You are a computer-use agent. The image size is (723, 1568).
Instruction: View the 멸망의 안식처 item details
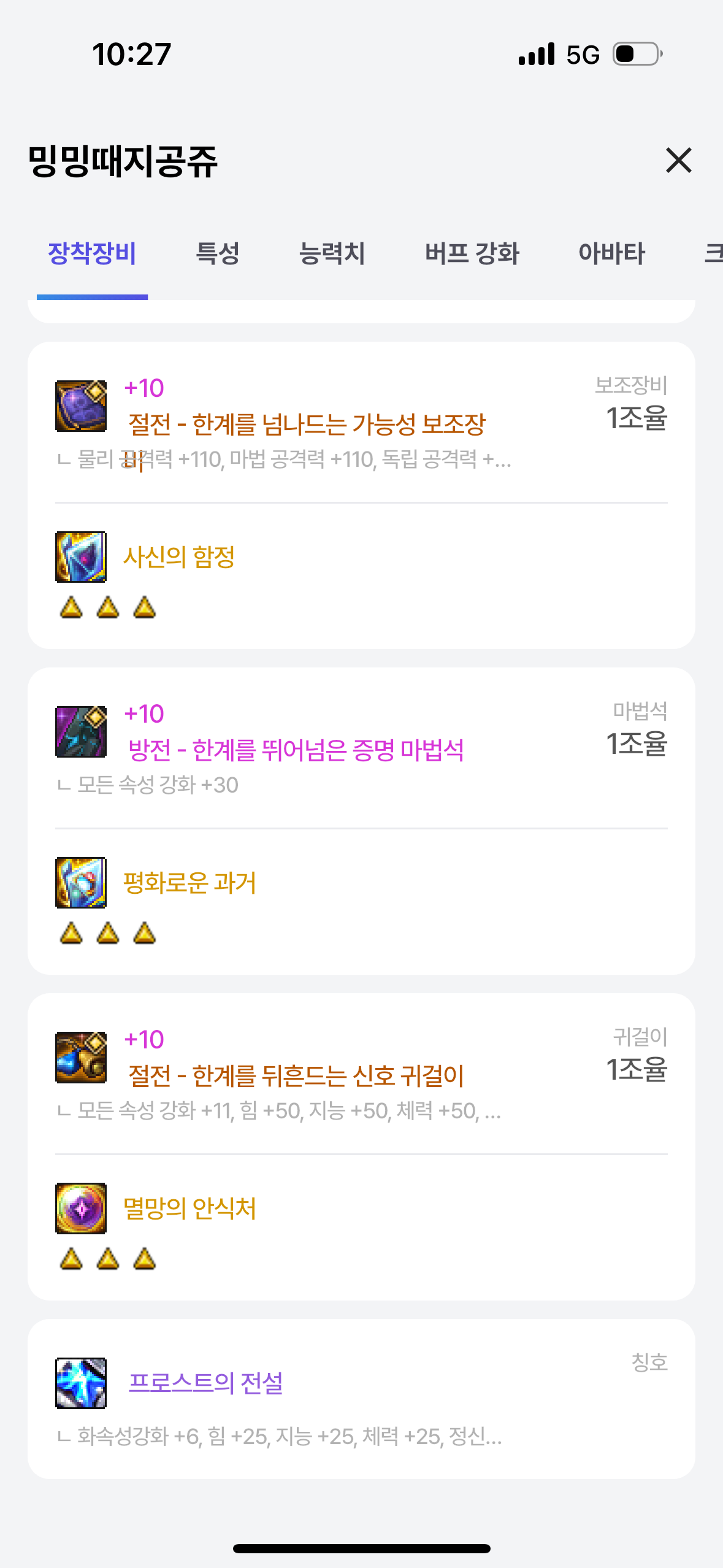point(189,1209)
